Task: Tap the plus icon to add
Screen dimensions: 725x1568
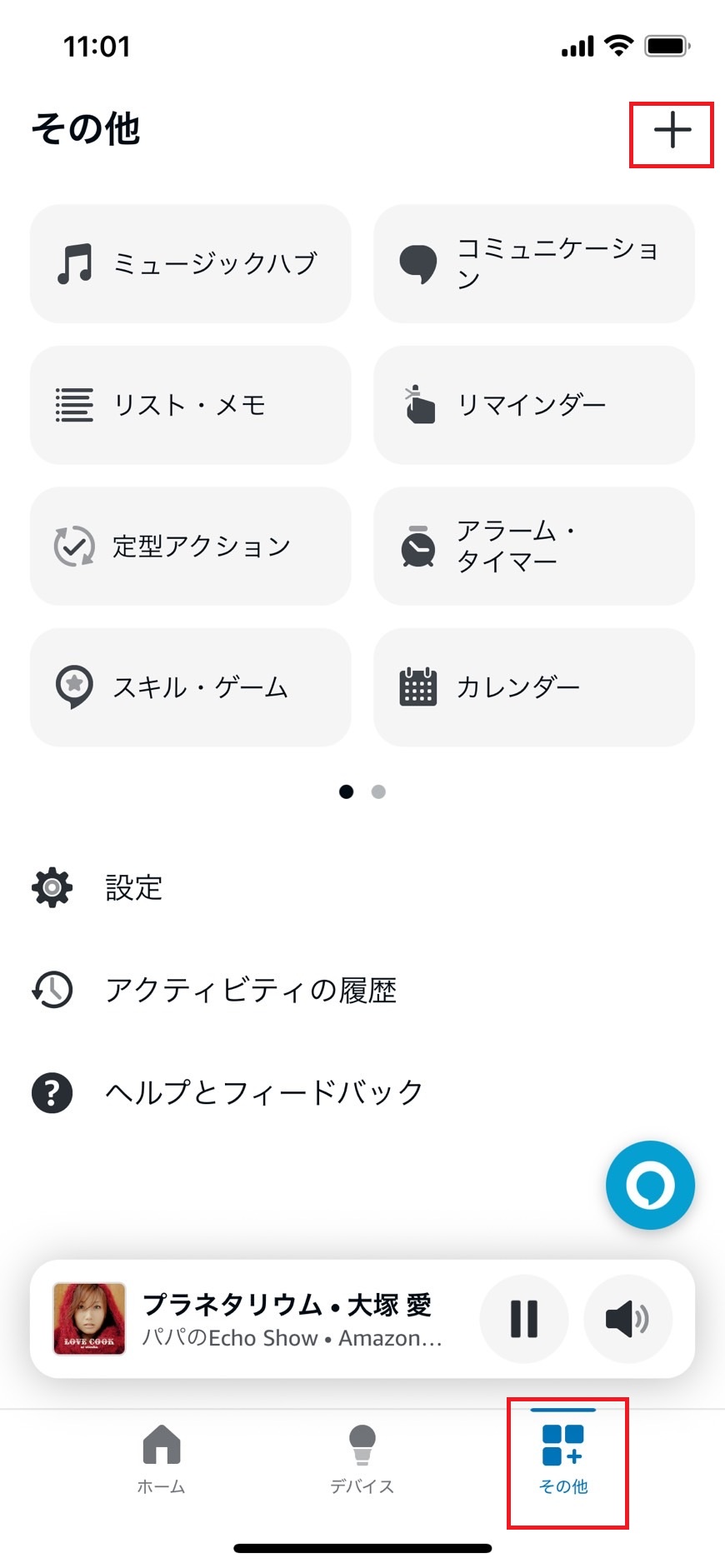Action: click(x=672, y=132)
